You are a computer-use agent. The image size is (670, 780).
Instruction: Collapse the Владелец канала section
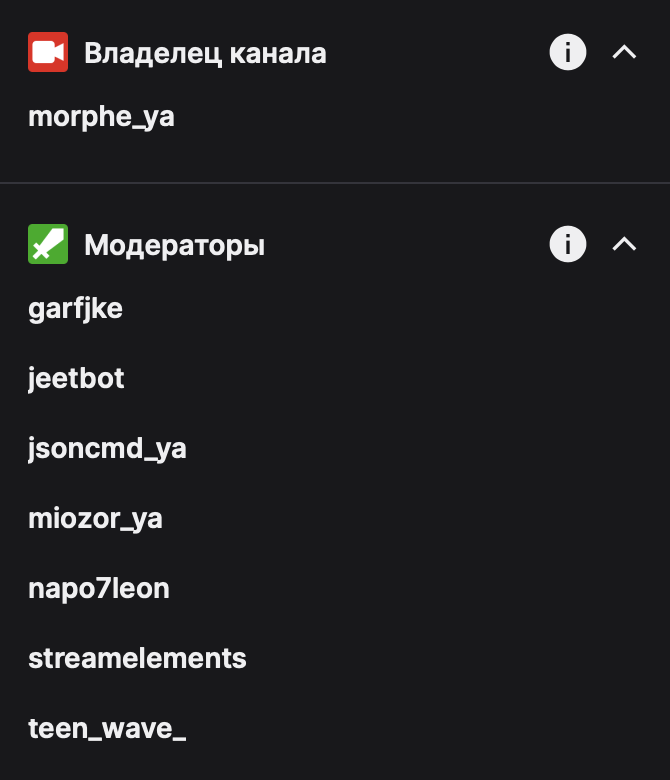coord(624,52)
